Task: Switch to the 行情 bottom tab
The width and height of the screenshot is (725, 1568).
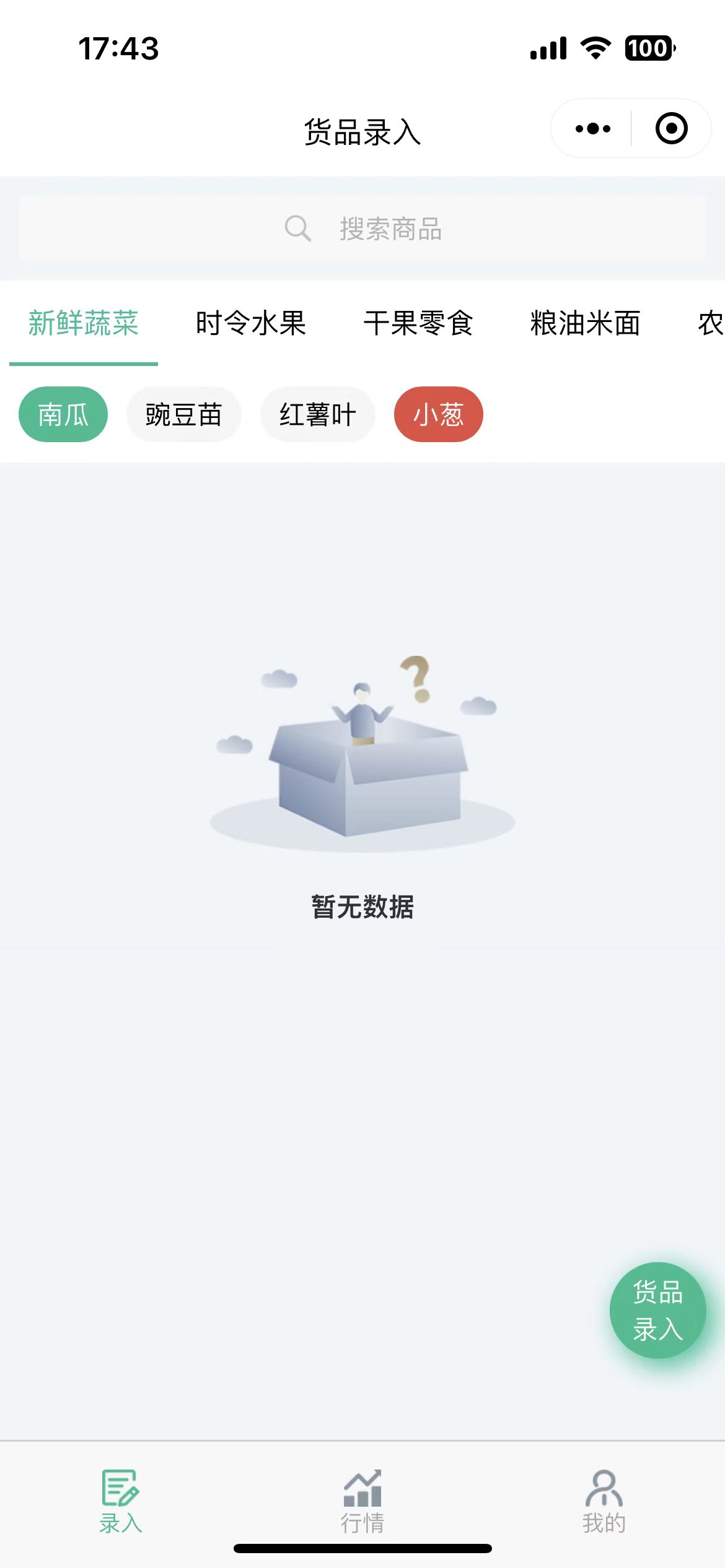Action: tap(362, 1501)
